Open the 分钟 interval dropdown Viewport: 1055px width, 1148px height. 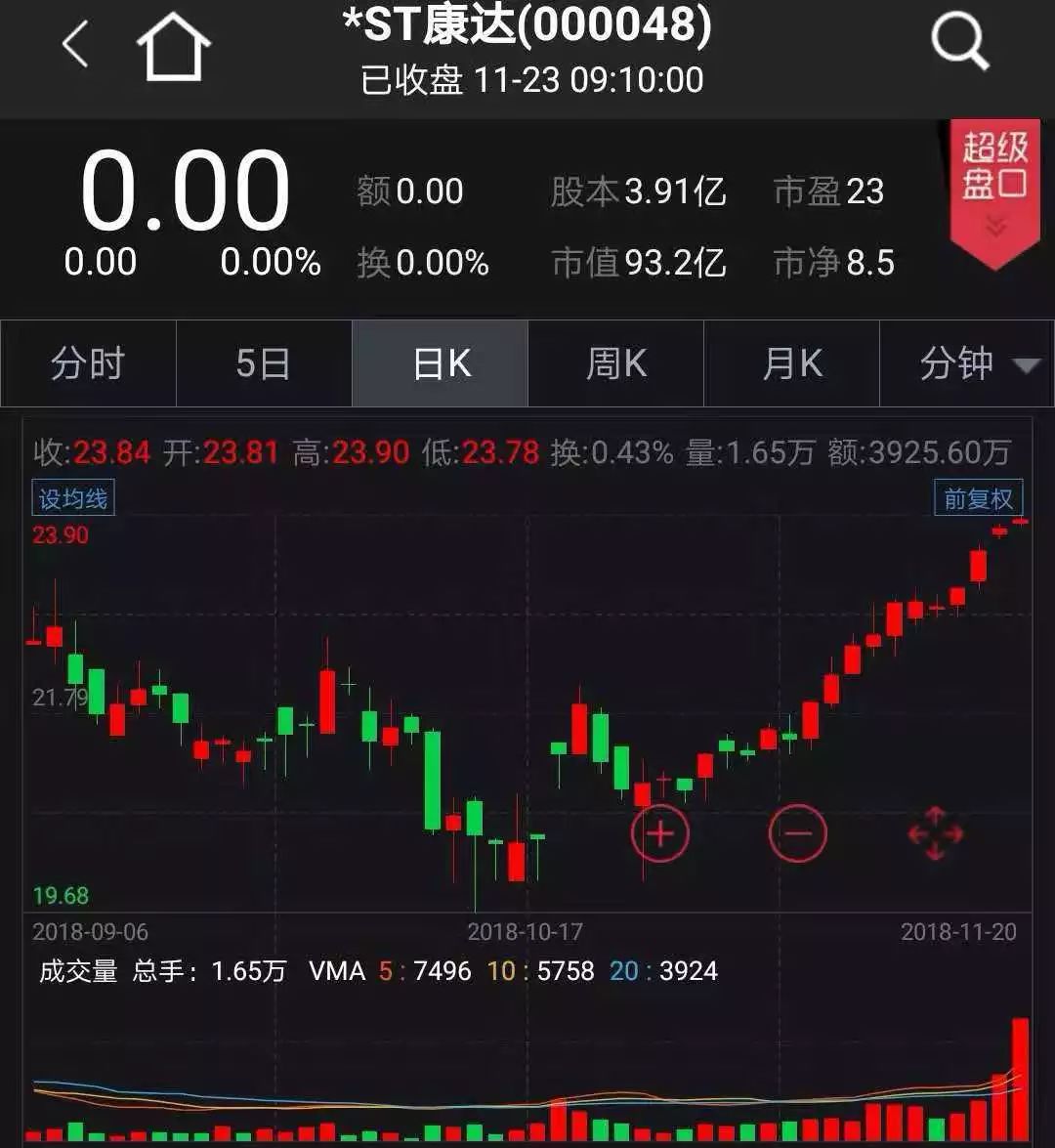click(x=967, y=363)
